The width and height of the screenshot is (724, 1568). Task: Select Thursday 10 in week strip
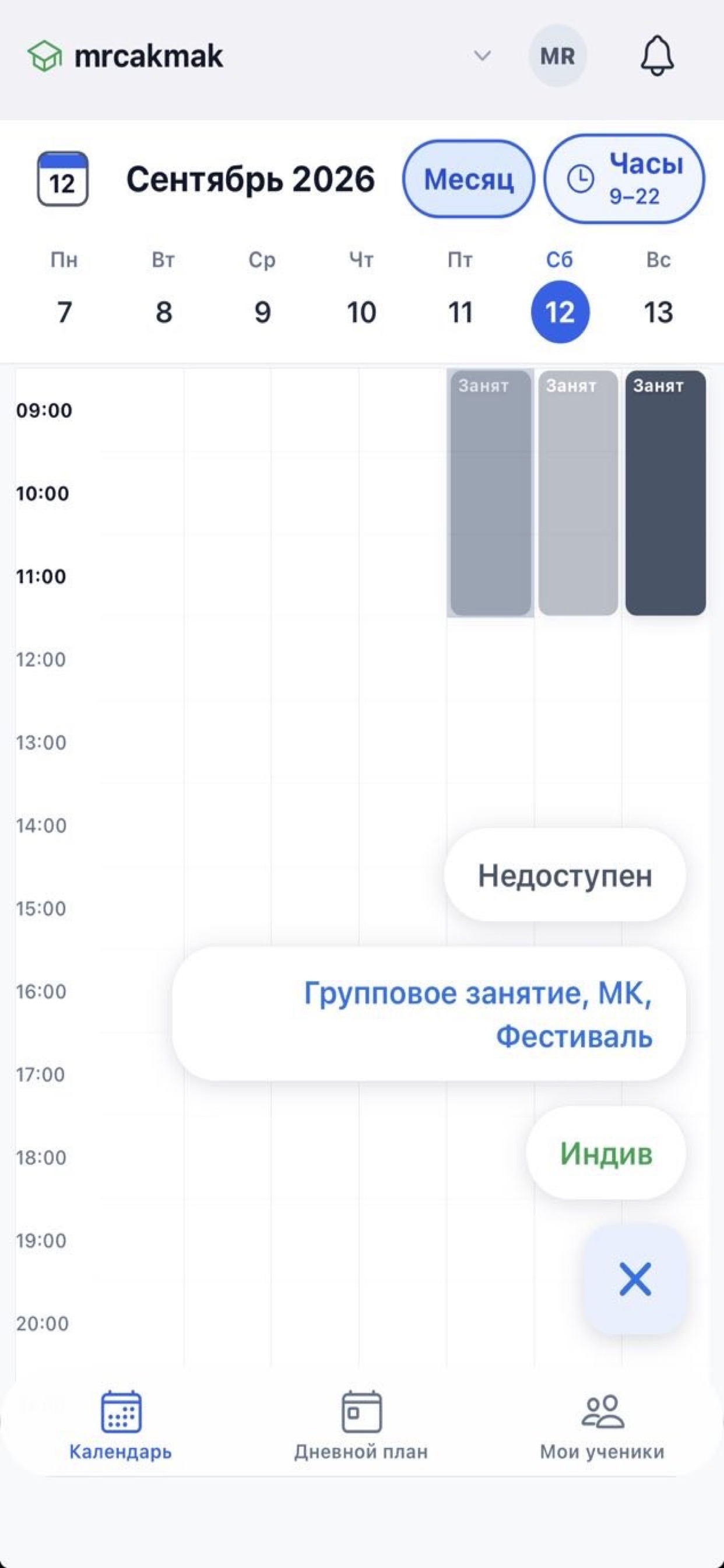click(361, 312)
